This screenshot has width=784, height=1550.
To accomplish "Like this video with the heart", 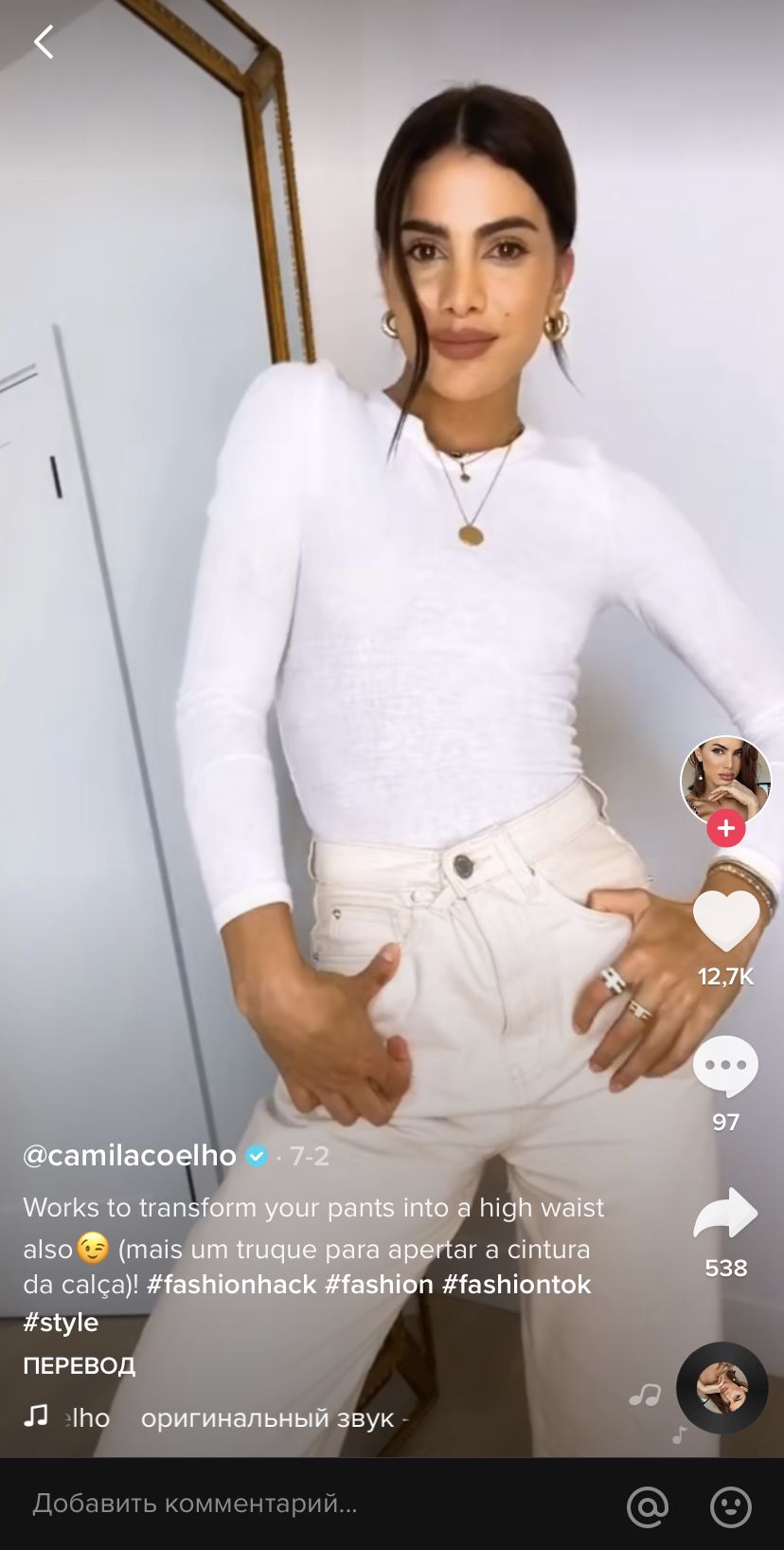I will (x=725, y=921).
